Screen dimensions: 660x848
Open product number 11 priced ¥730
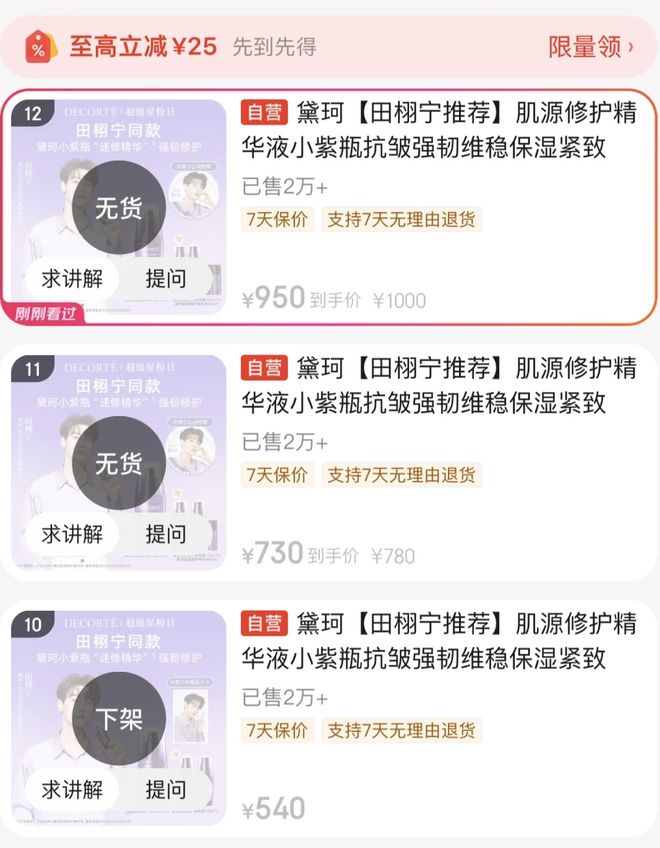[440, 386]
